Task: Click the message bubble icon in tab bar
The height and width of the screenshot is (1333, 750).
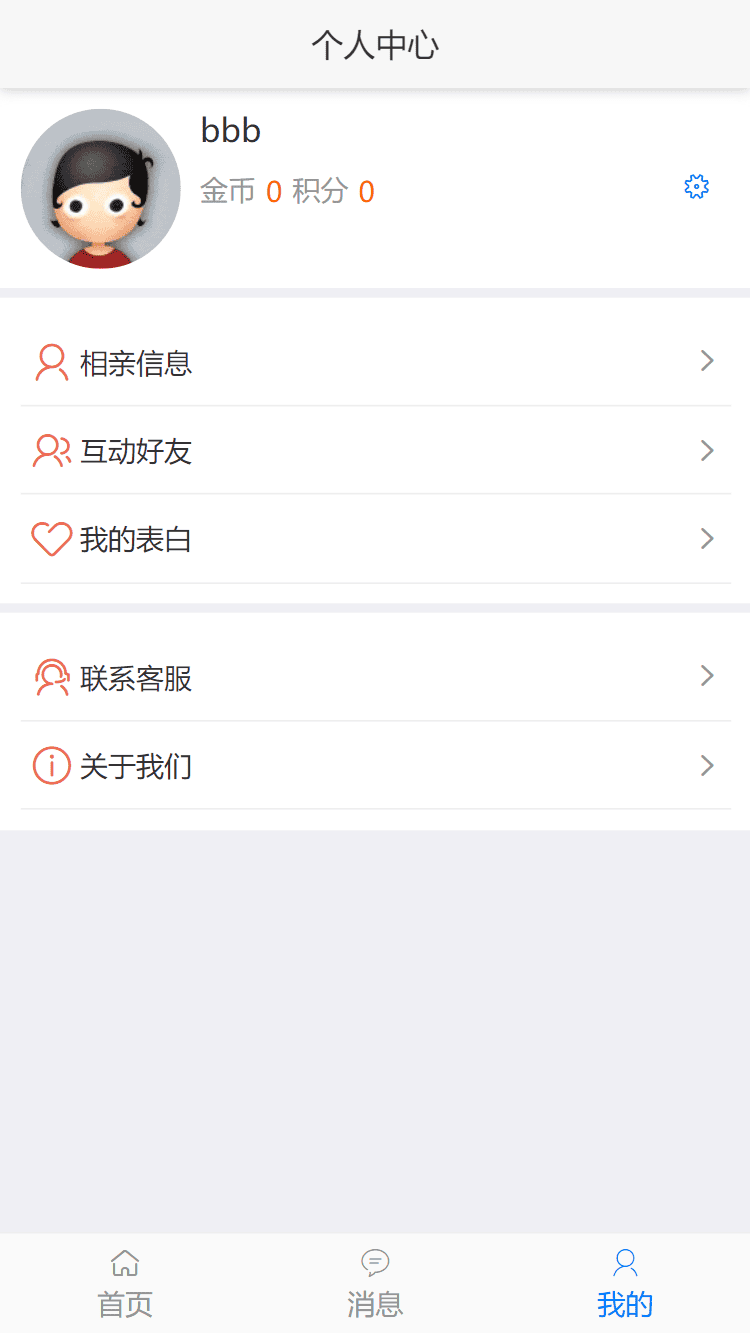Action: [375, 1263]
